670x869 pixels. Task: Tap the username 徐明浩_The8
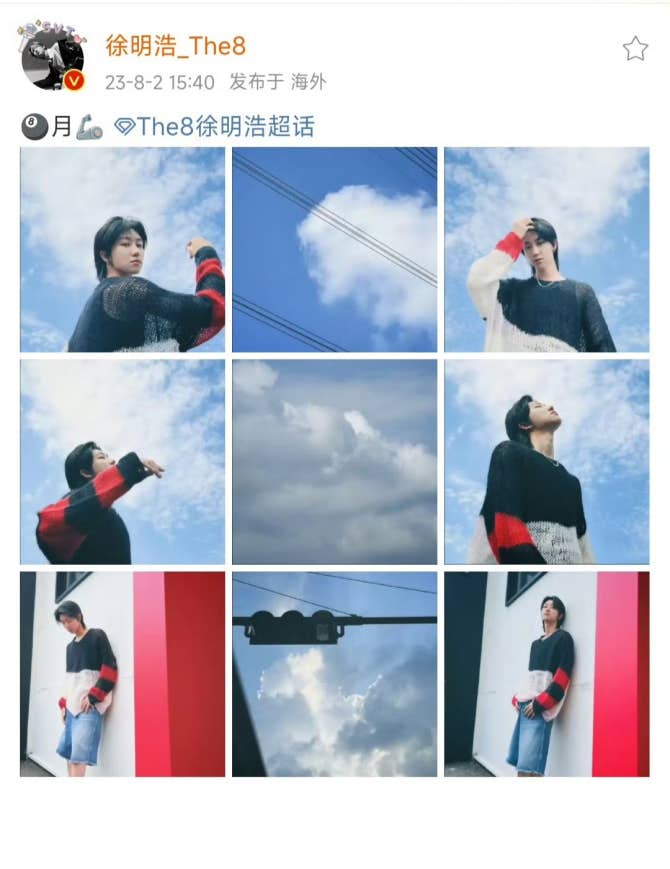pos(175,46)
